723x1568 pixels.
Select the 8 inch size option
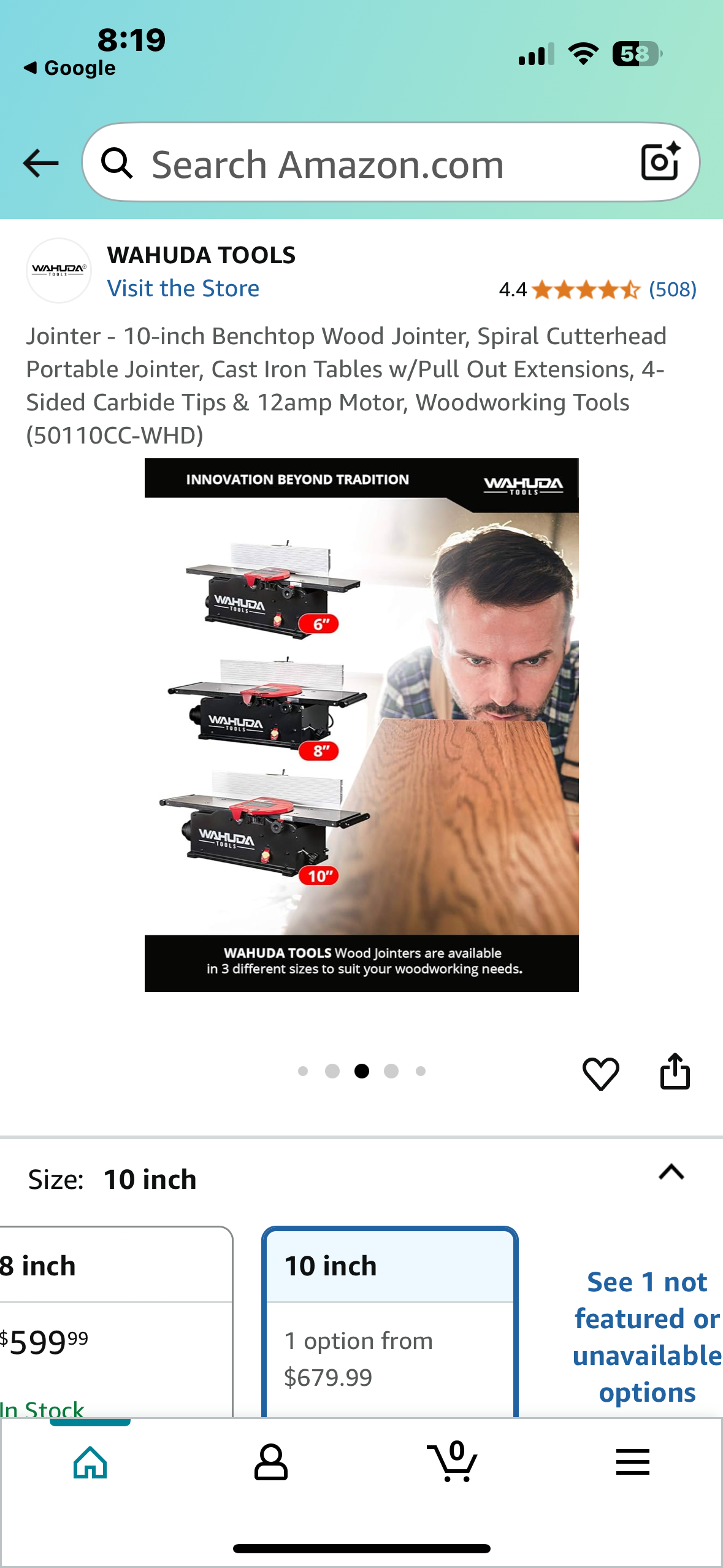(x=110, y=1319)
